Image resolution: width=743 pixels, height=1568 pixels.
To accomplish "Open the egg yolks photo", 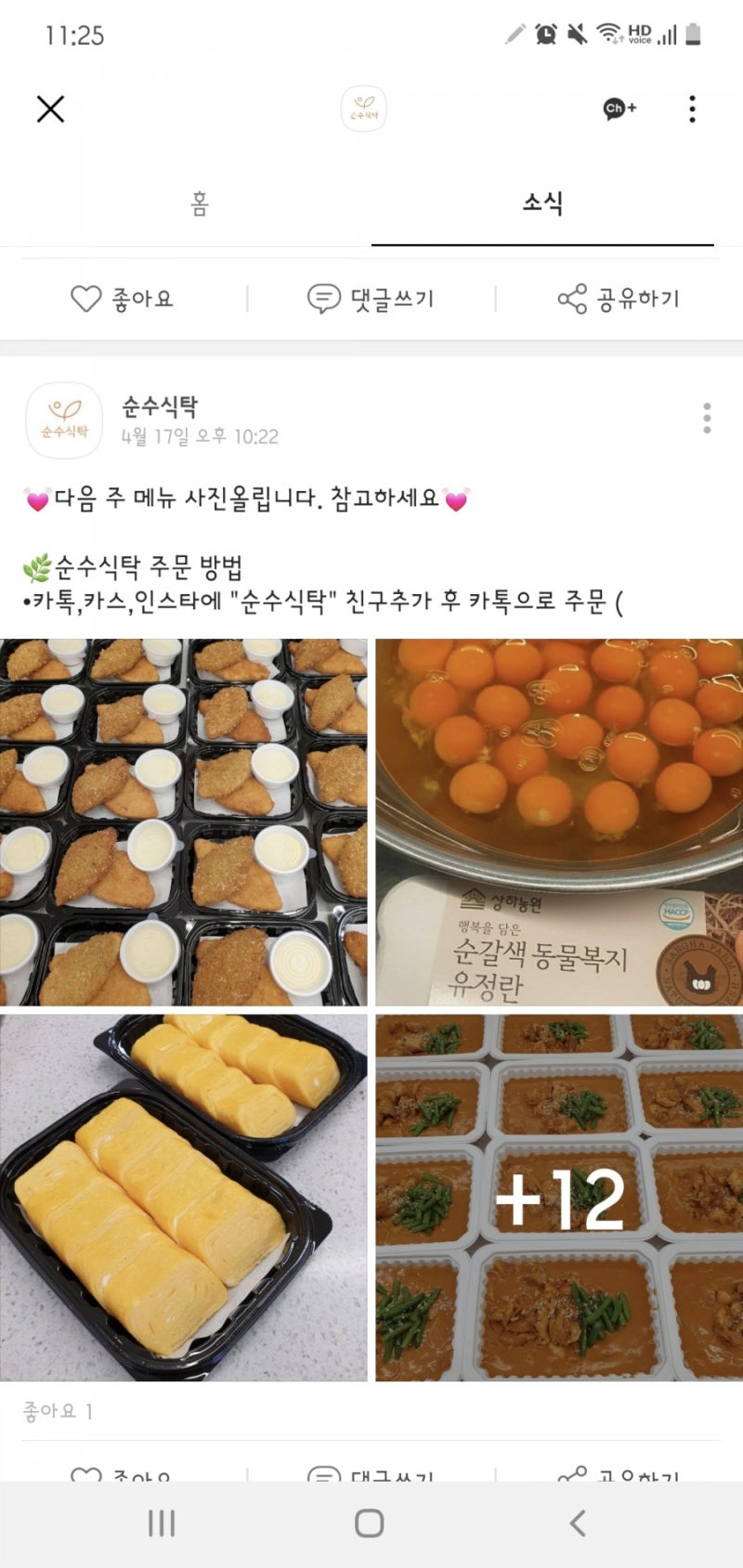I will tap(559, 822).
